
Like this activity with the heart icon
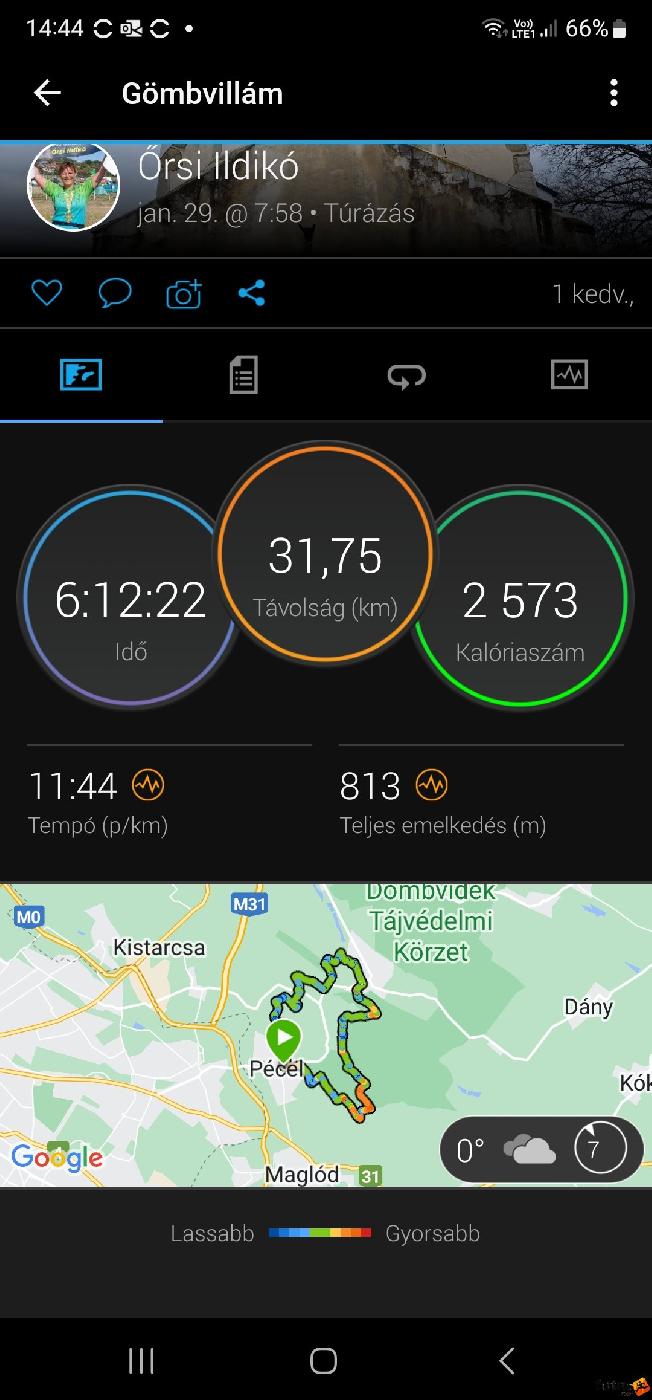click(46, 293)
